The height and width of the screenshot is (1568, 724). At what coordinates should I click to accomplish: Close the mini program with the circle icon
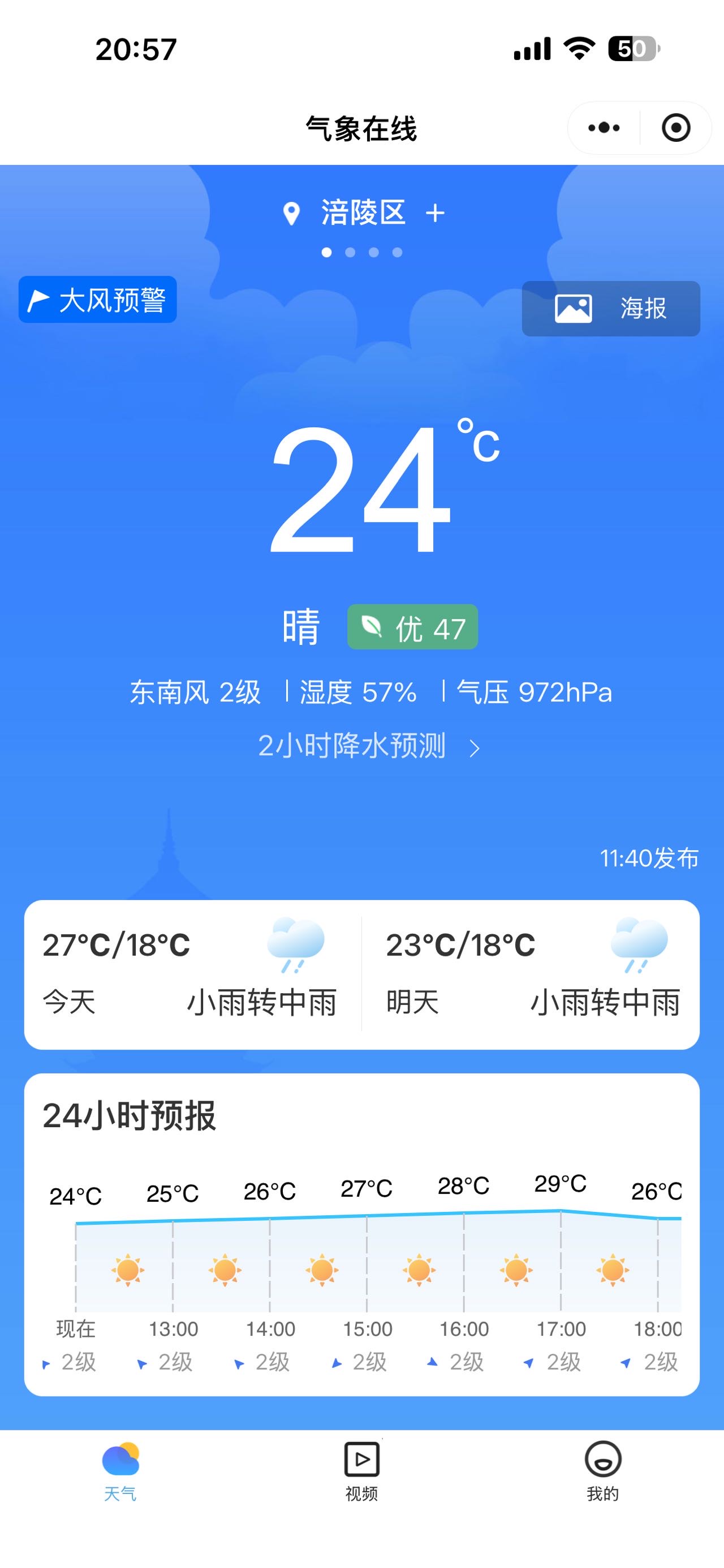click(675, 128)
